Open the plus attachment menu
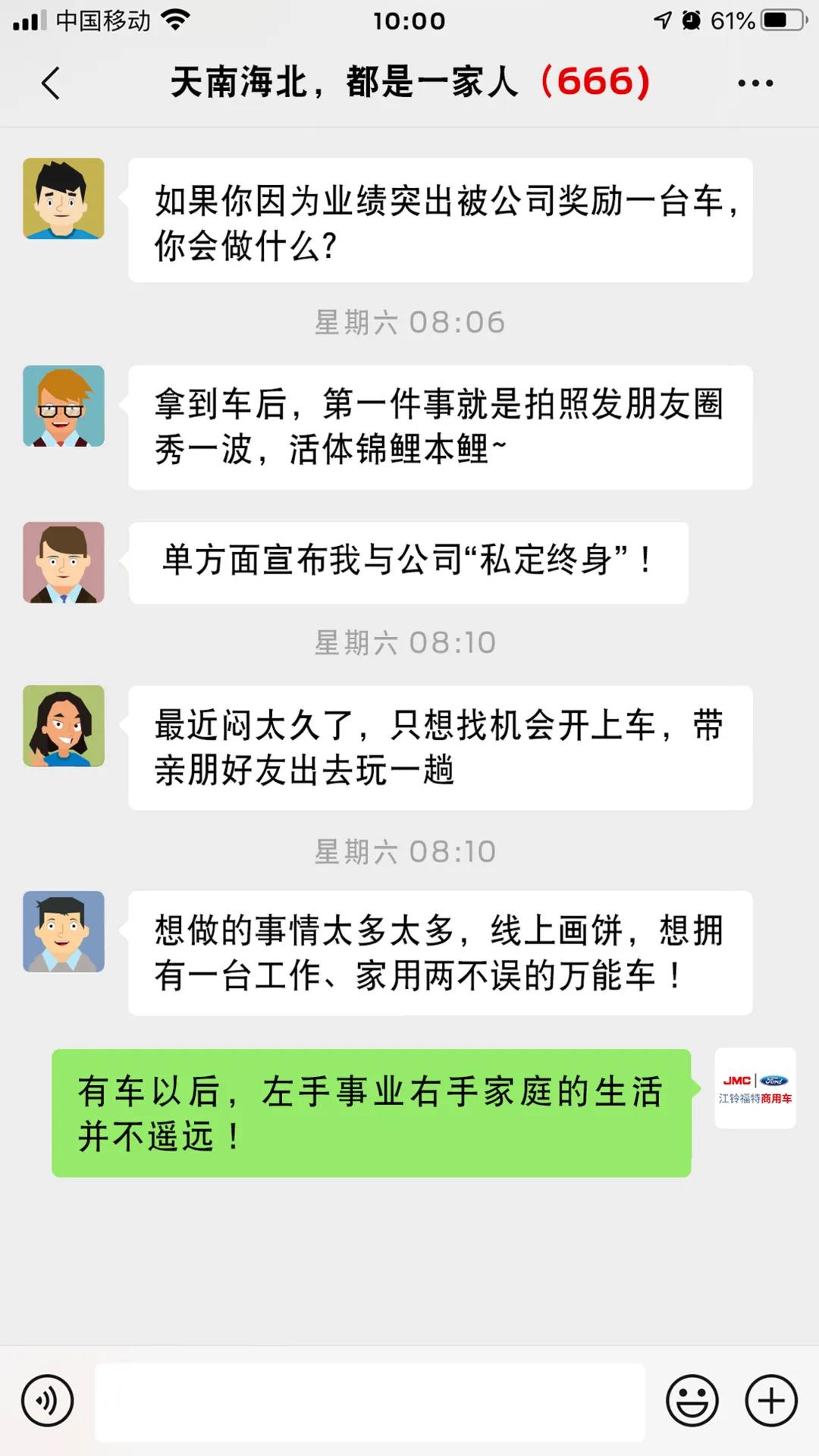The height and width of the screenshot is (1456, 819). pyautogui.click(x=771, y=1401)
